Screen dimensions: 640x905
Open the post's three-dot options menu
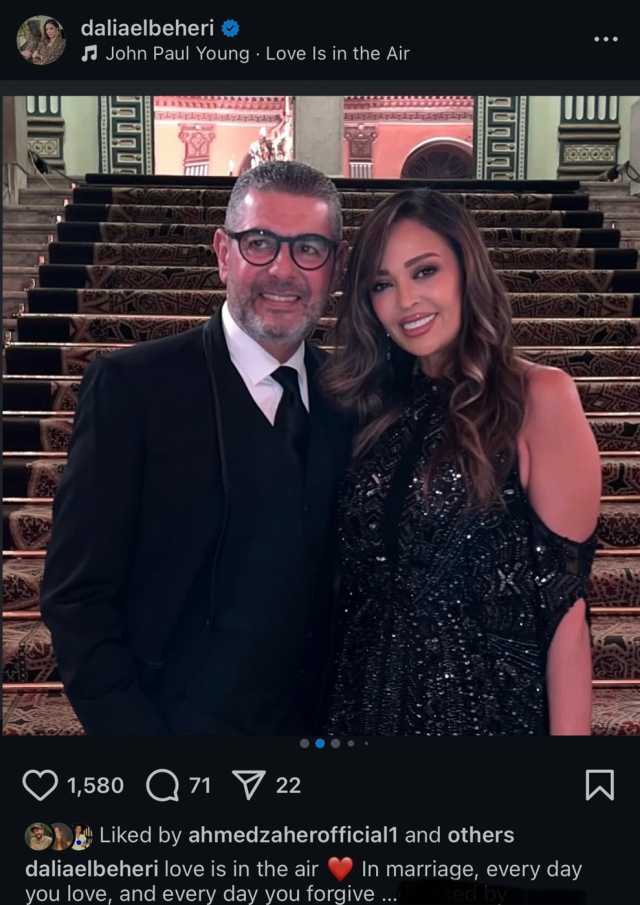[605, 39]
